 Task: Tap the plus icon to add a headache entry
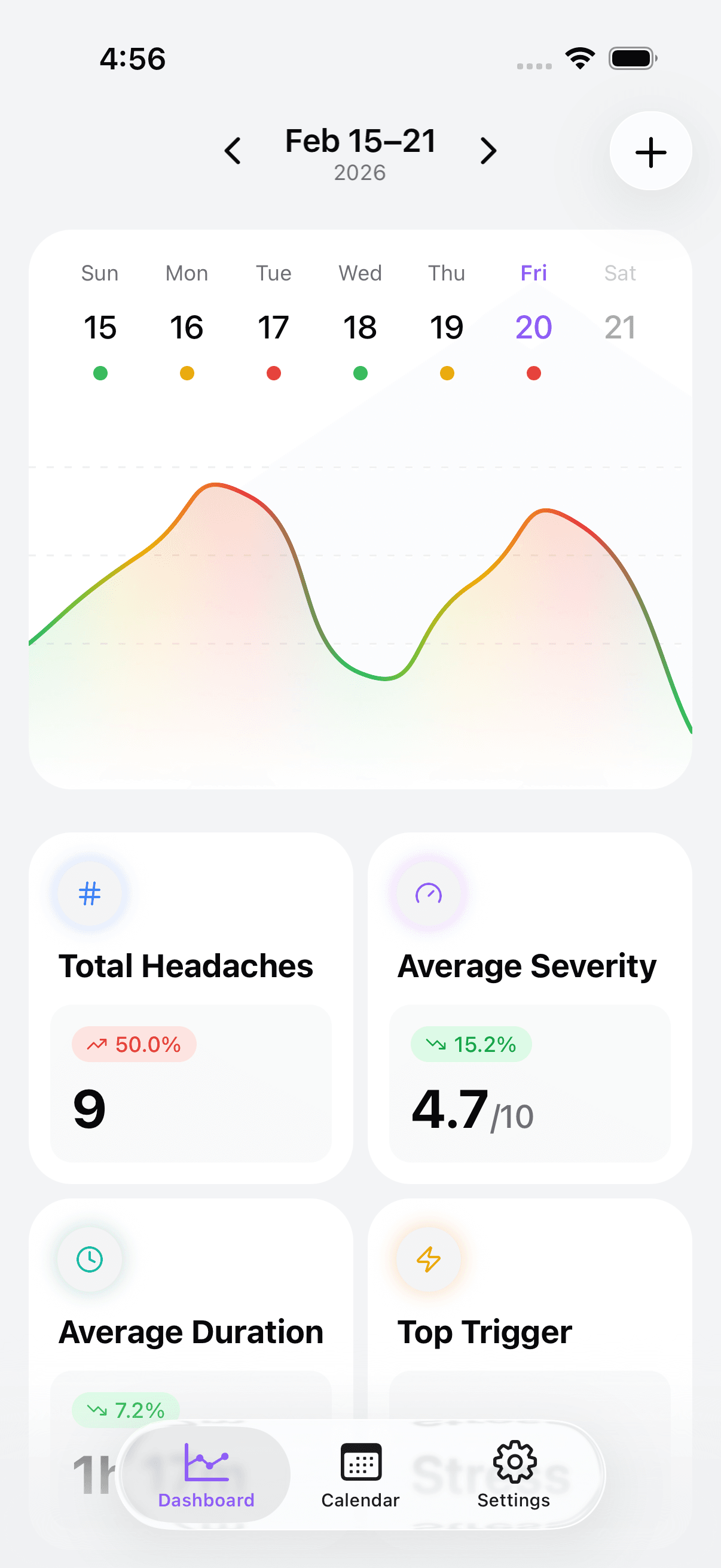click(650, 151)
